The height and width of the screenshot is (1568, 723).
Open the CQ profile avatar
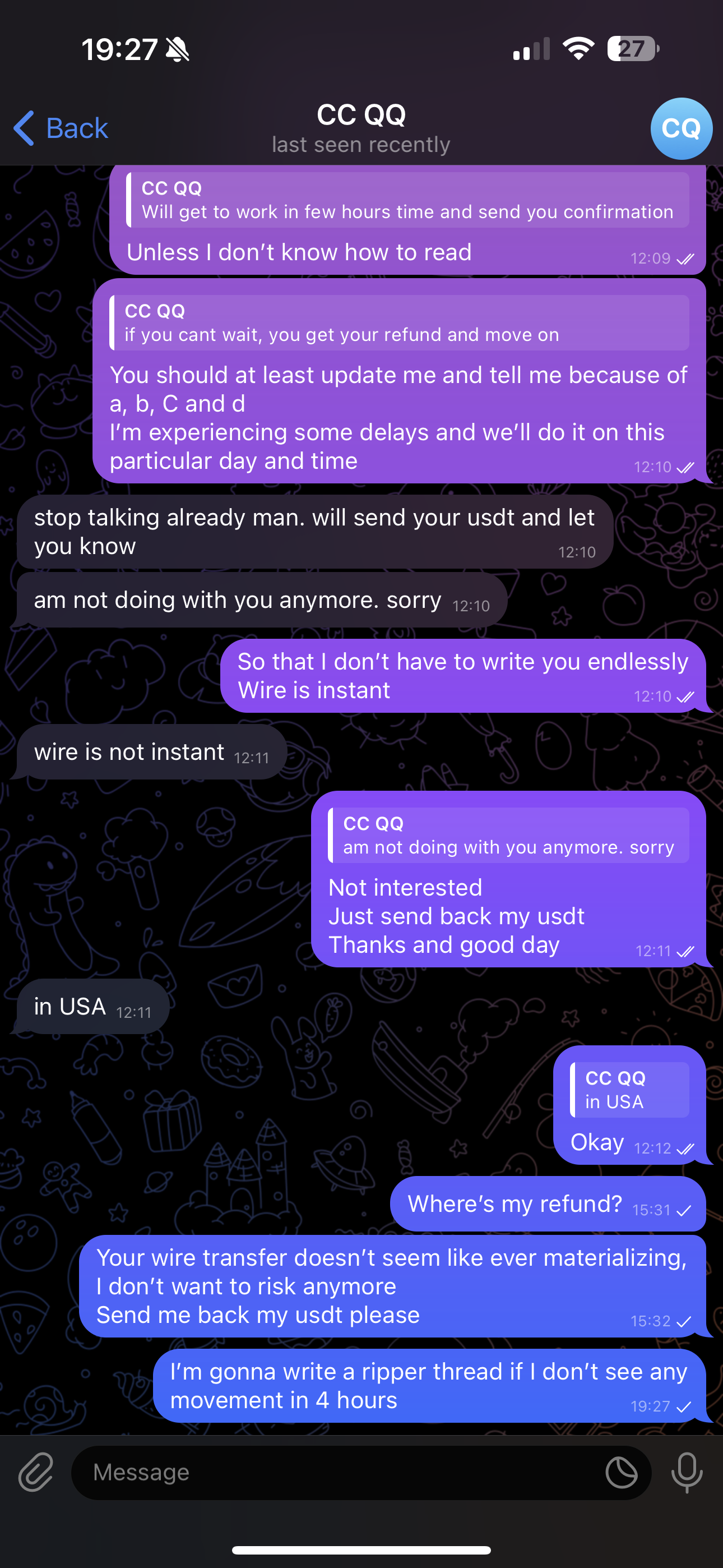click(681, 128)
